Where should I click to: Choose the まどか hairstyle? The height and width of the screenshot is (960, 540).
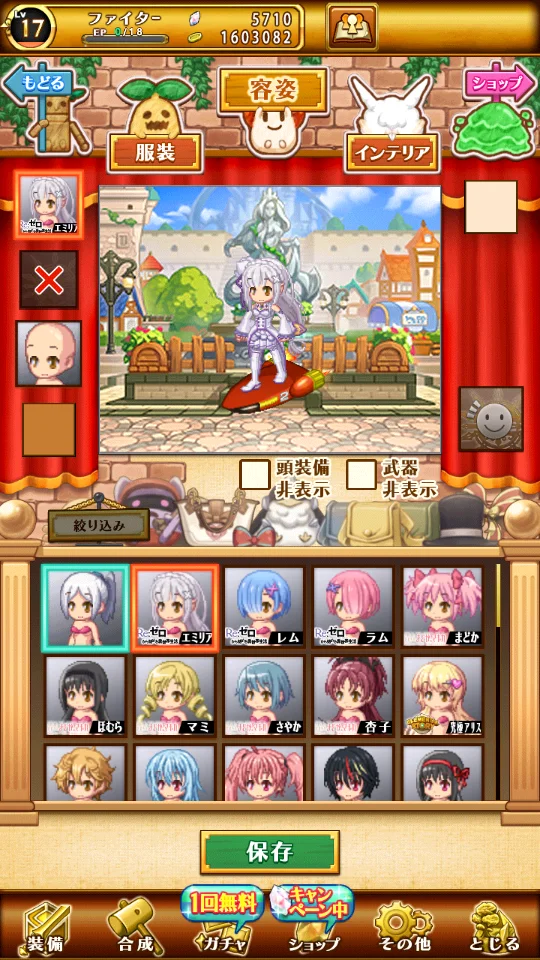[443, 607]
